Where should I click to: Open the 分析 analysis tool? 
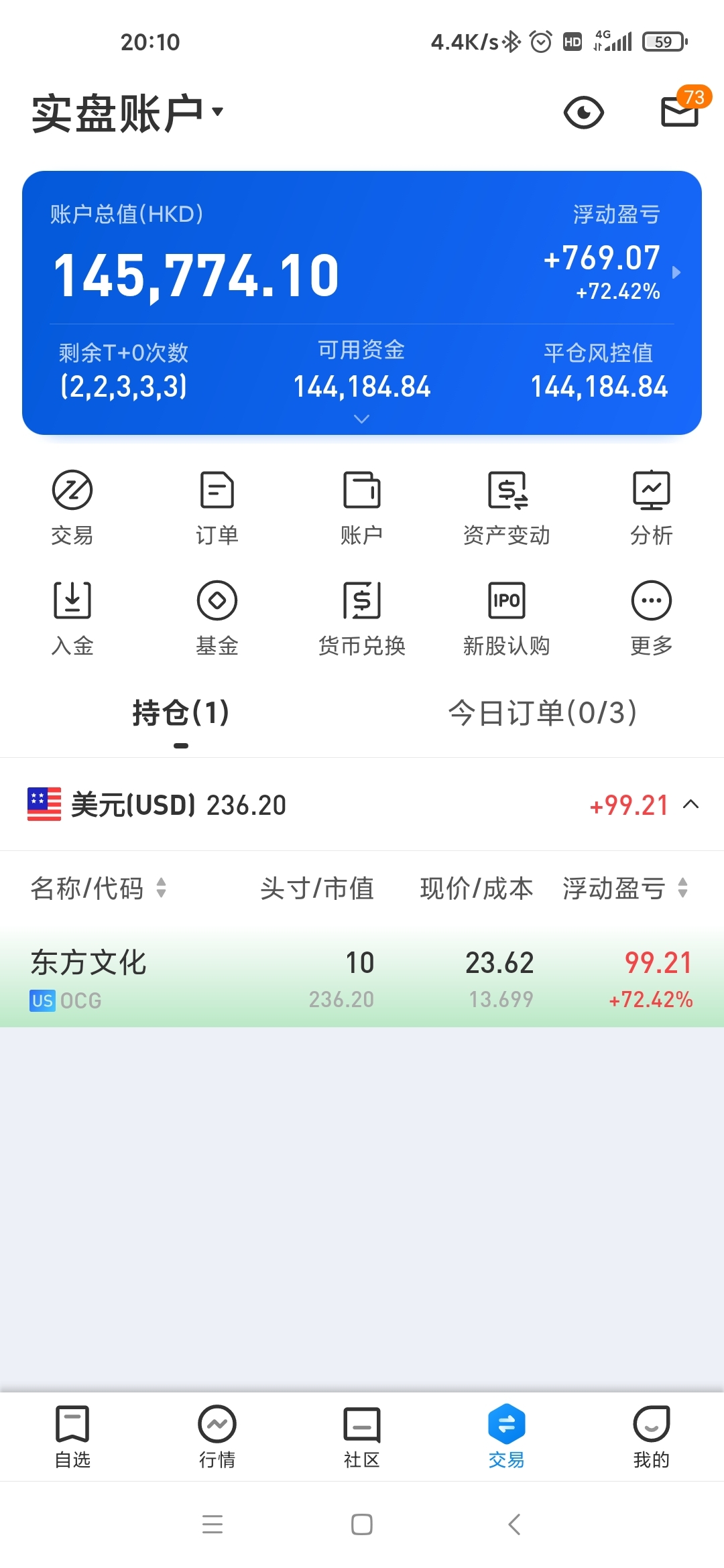point(651,506)
